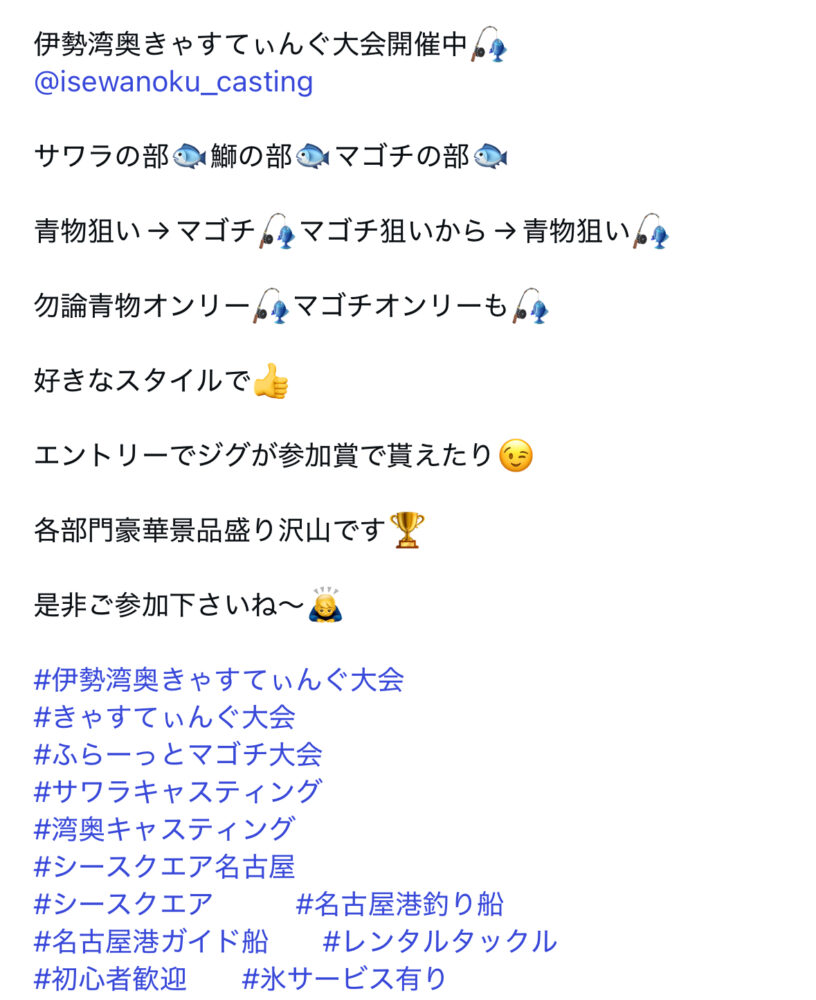Screen dimensions: 816x1000
Task: Tap the short #シースクエア hashtag
Action: tap(123, 904)
